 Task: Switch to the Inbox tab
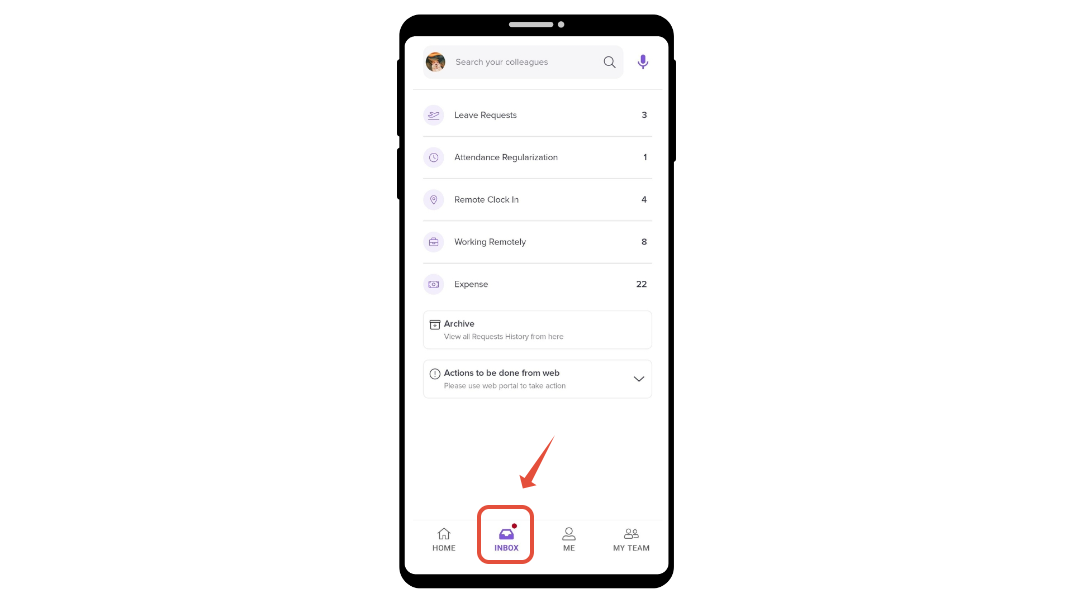tap(506, 539)
